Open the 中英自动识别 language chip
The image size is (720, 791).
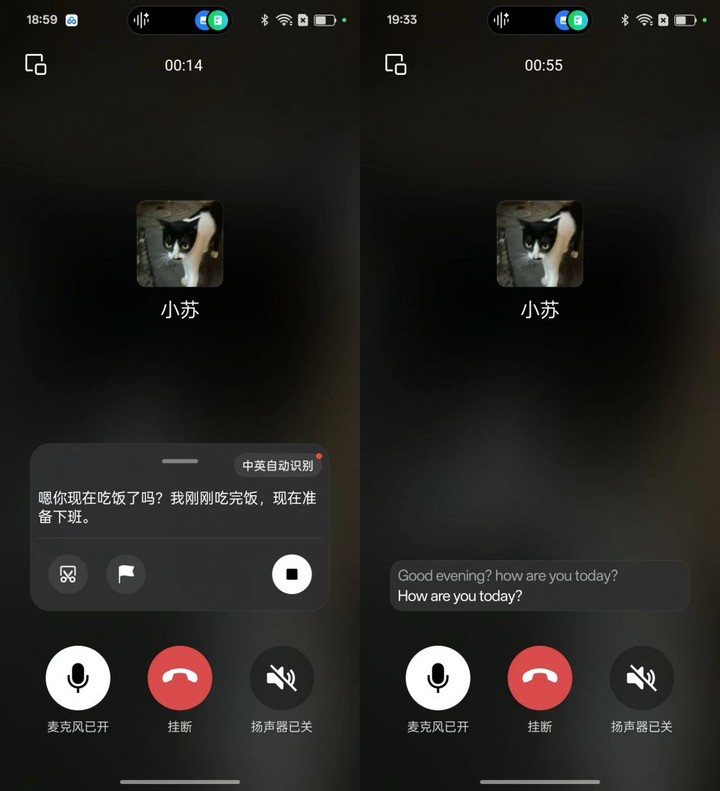(x=277, y=466)
